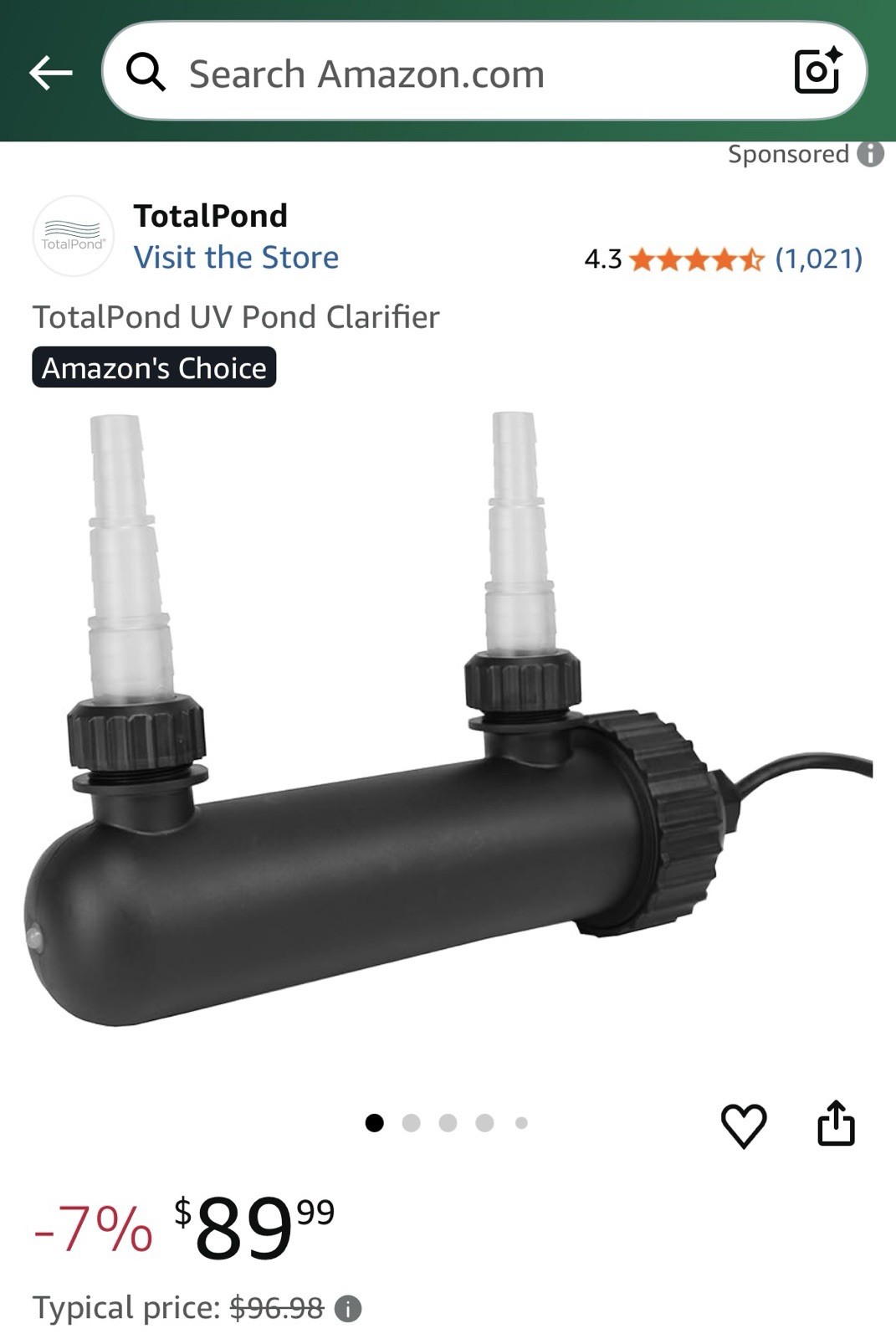Show typical price info
Image resolution: width=896 pixels, height=1339 pixels.
(x=348, y=1308)
